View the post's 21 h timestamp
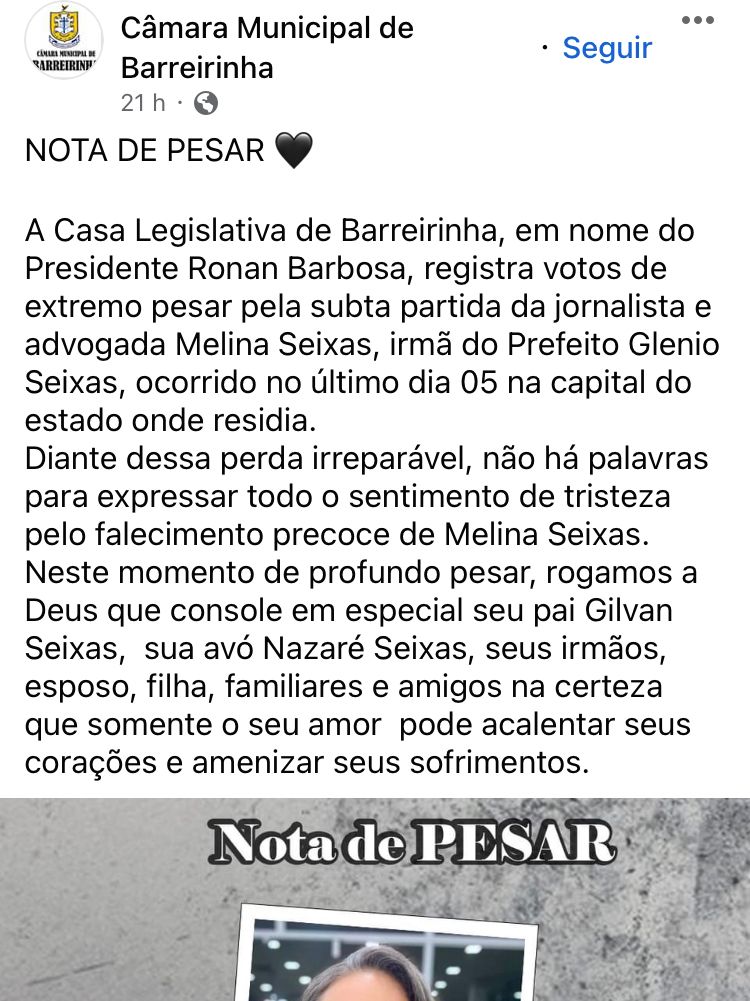The height and width of the screenshot is (1001, 750). click(x=143, y=102)
